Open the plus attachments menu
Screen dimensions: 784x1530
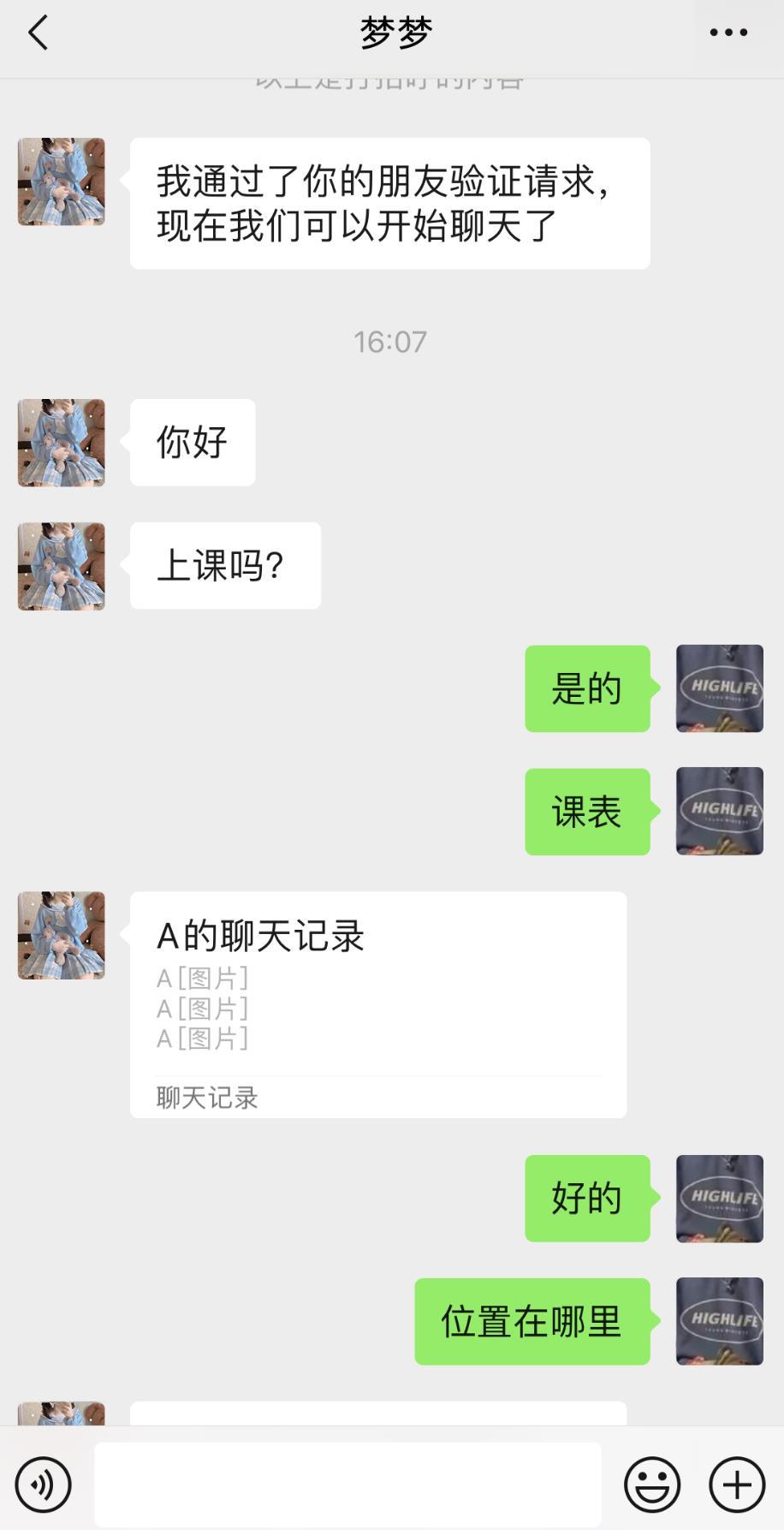click(737, 1485)
